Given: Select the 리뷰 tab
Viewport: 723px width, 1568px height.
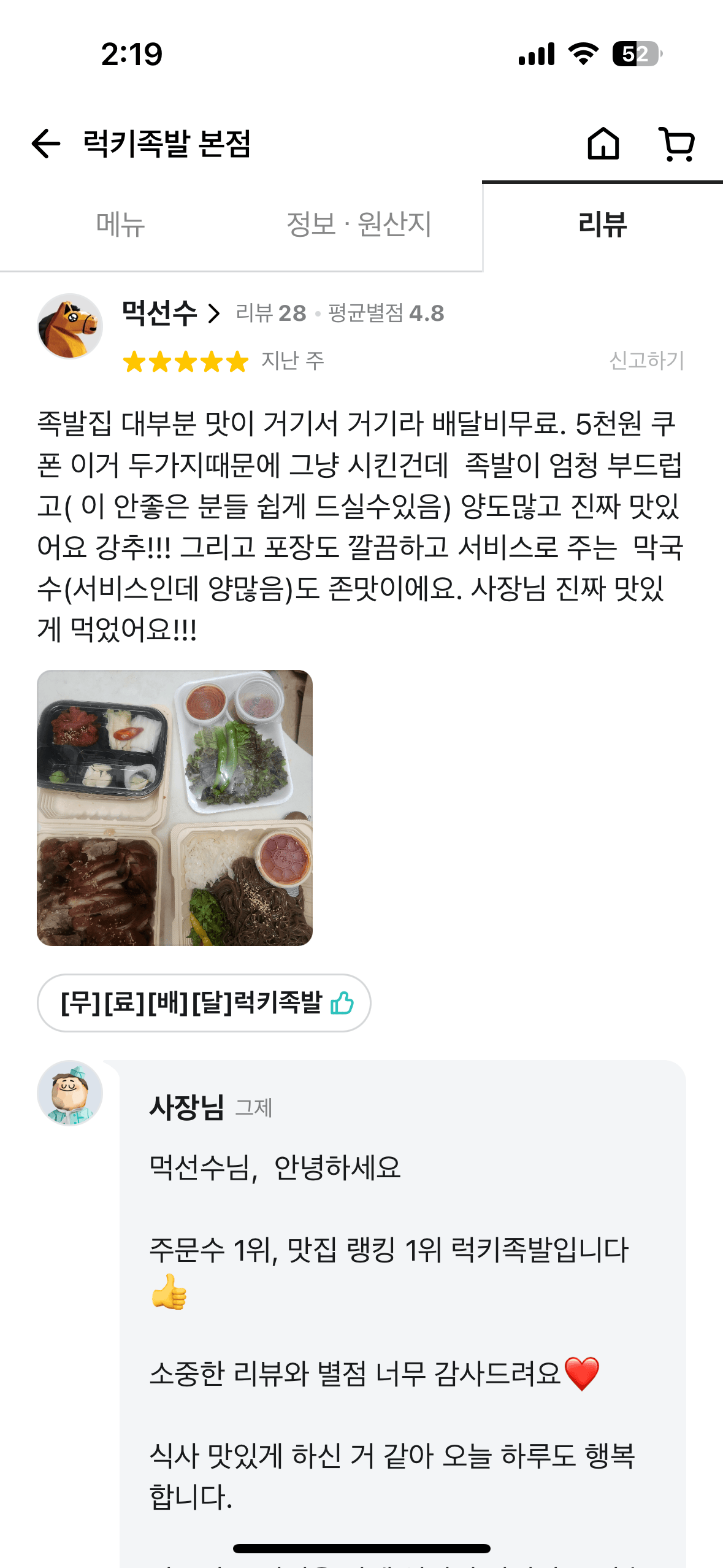Looking at the screenshot, I should (x=602, y=225).
